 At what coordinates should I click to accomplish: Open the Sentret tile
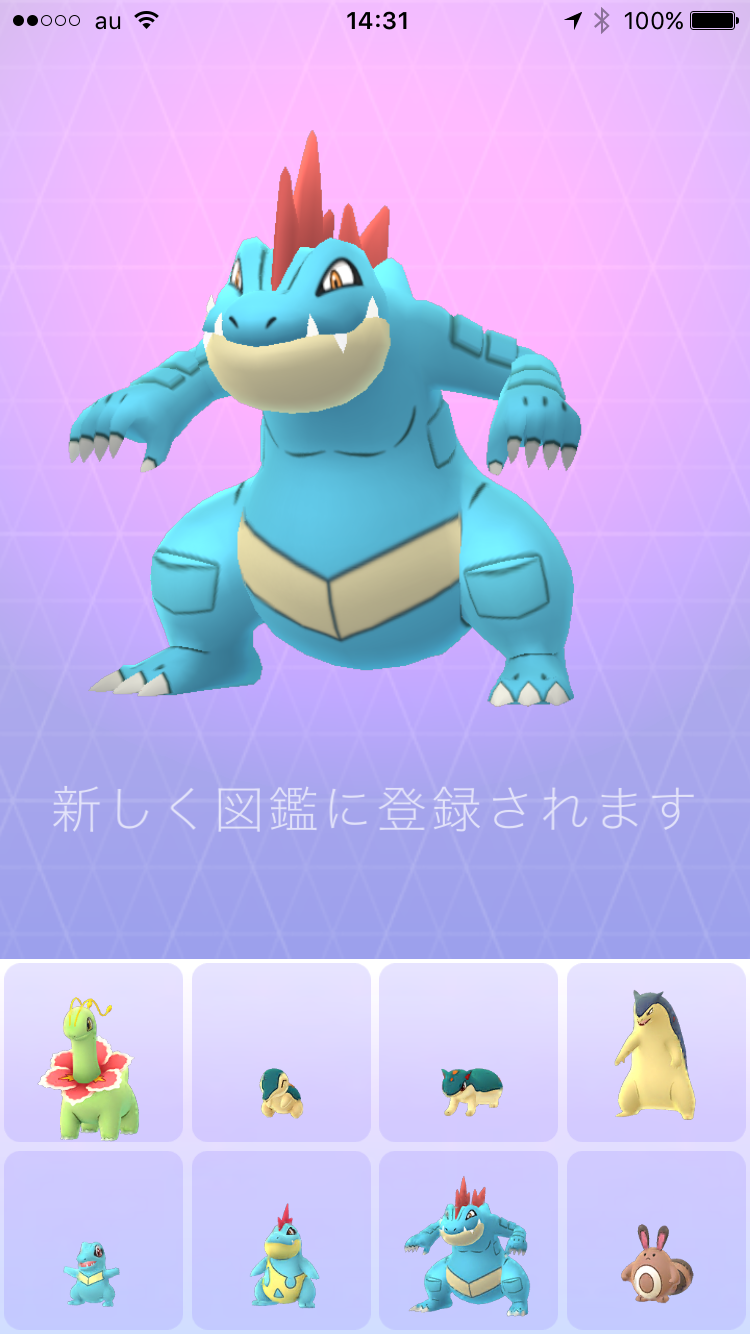coord(656,1241)
